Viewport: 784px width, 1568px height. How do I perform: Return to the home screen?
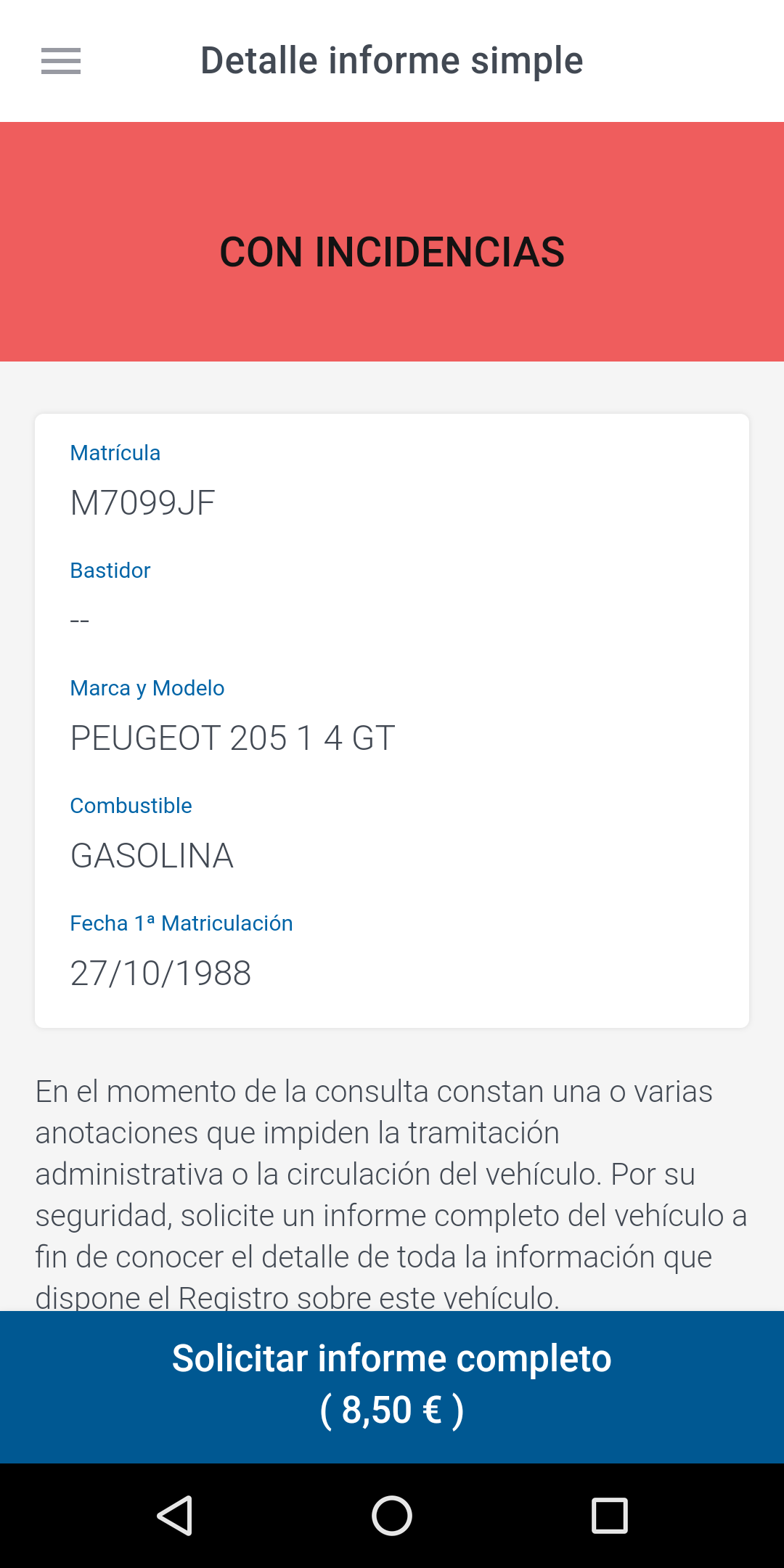[392, 1516]
